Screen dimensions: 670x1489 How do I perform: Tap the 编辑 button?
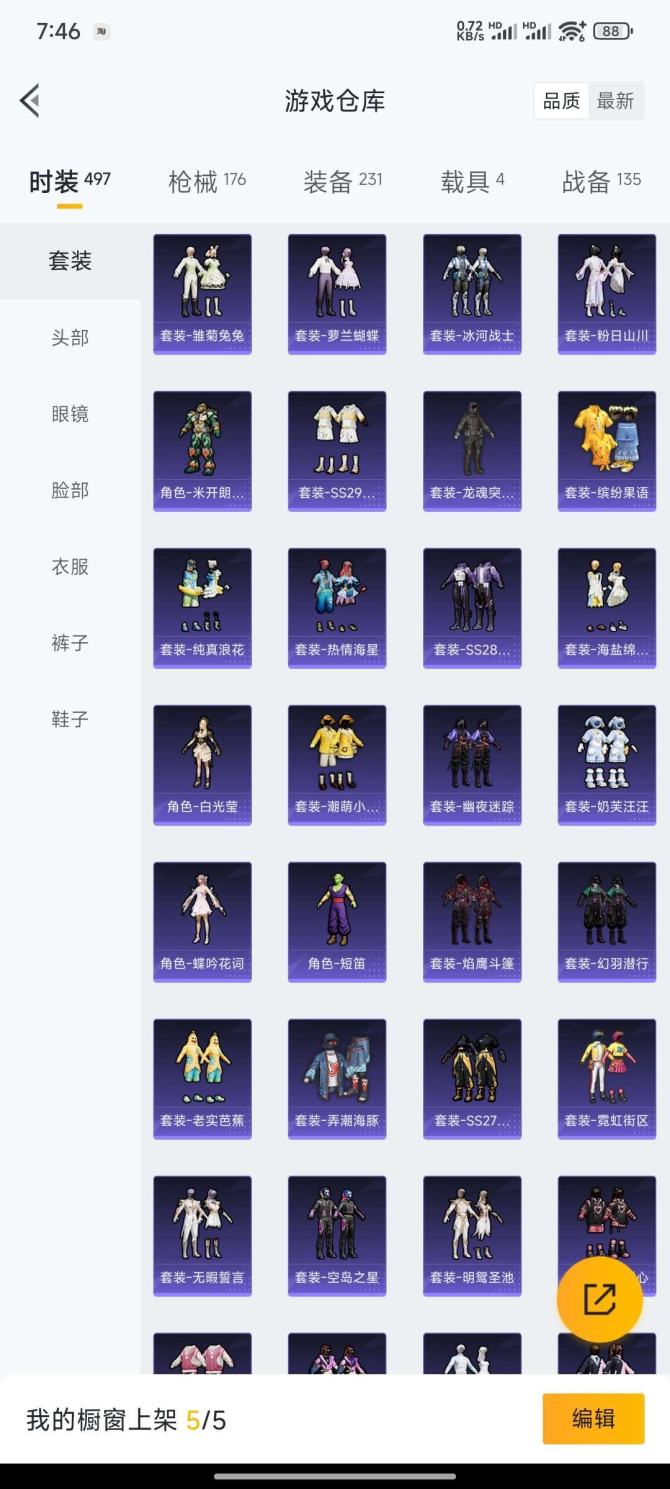(x=593, y=1418)
